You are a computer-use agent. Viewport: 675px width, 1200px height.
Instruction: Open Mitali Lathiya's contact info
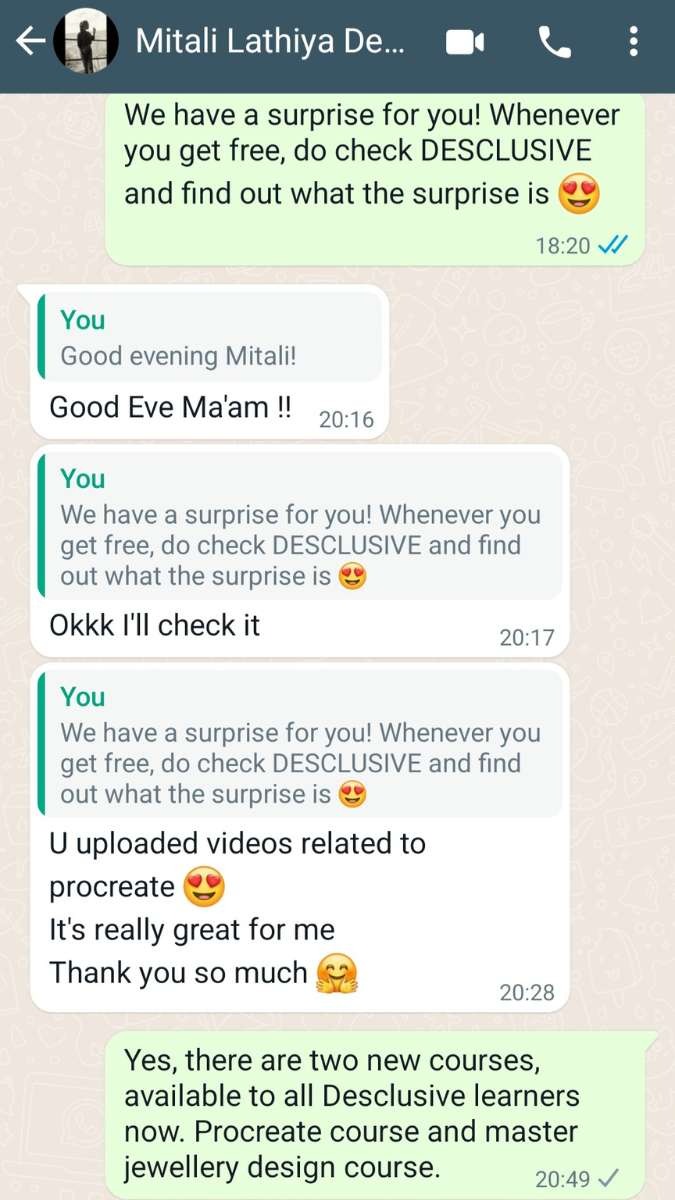click(x=270, y=42)
